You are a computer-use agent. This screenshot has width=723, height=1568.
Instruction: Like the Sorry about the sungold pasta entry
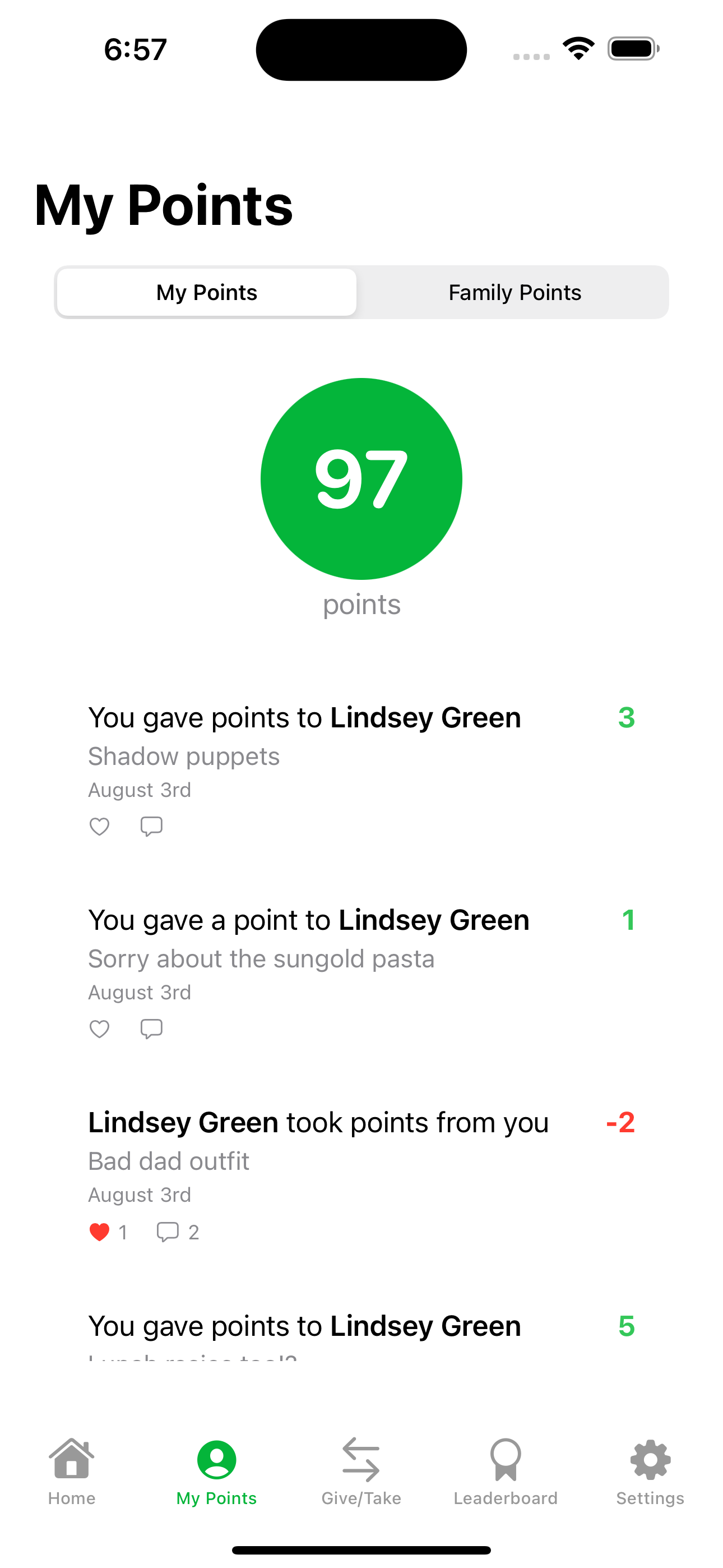click(x=99, y=1029)
